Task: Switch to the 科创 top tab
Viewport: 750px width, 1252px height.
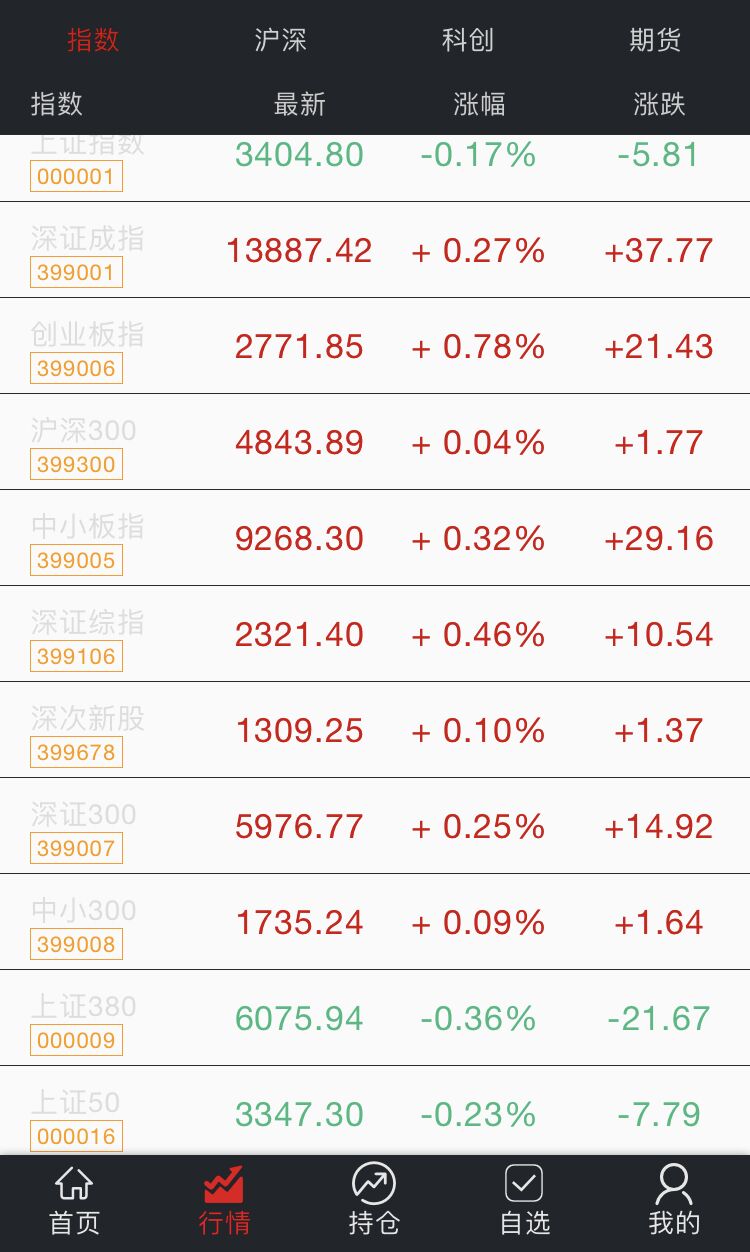Action: (x=468, y=40)
